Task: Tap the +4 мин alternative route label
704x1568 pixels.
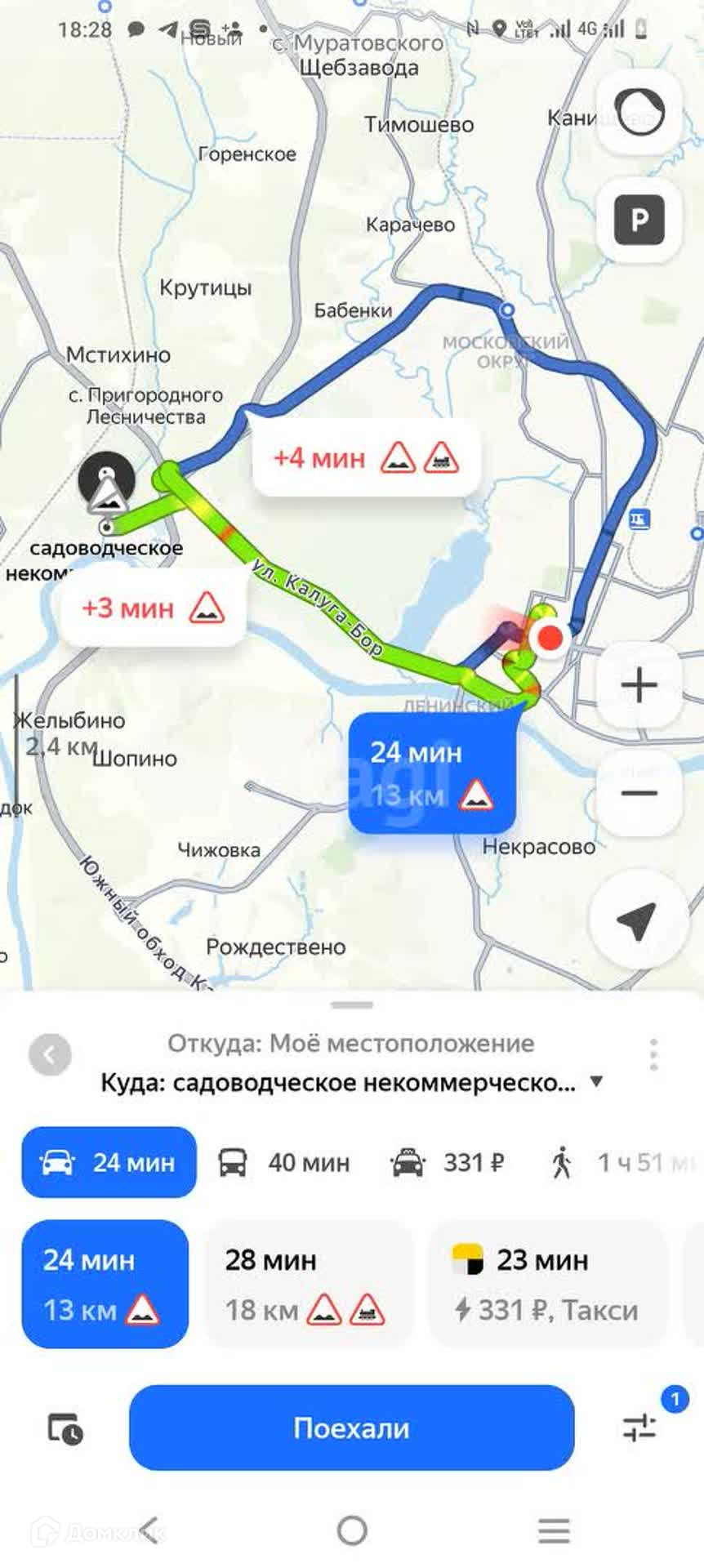Action: point(365,458)
